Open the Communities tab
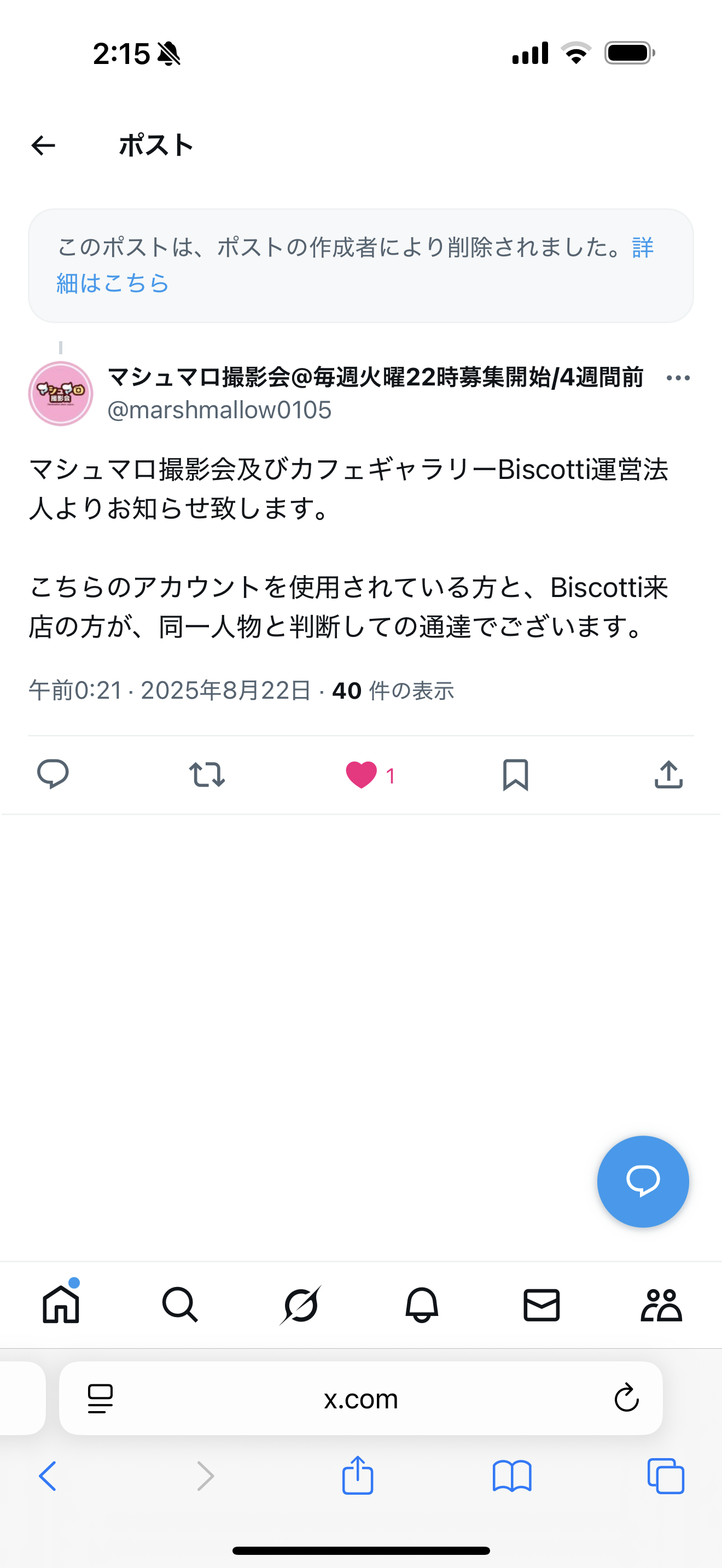Viewport: 722px width, 1568px height. tap(661, 1304)
